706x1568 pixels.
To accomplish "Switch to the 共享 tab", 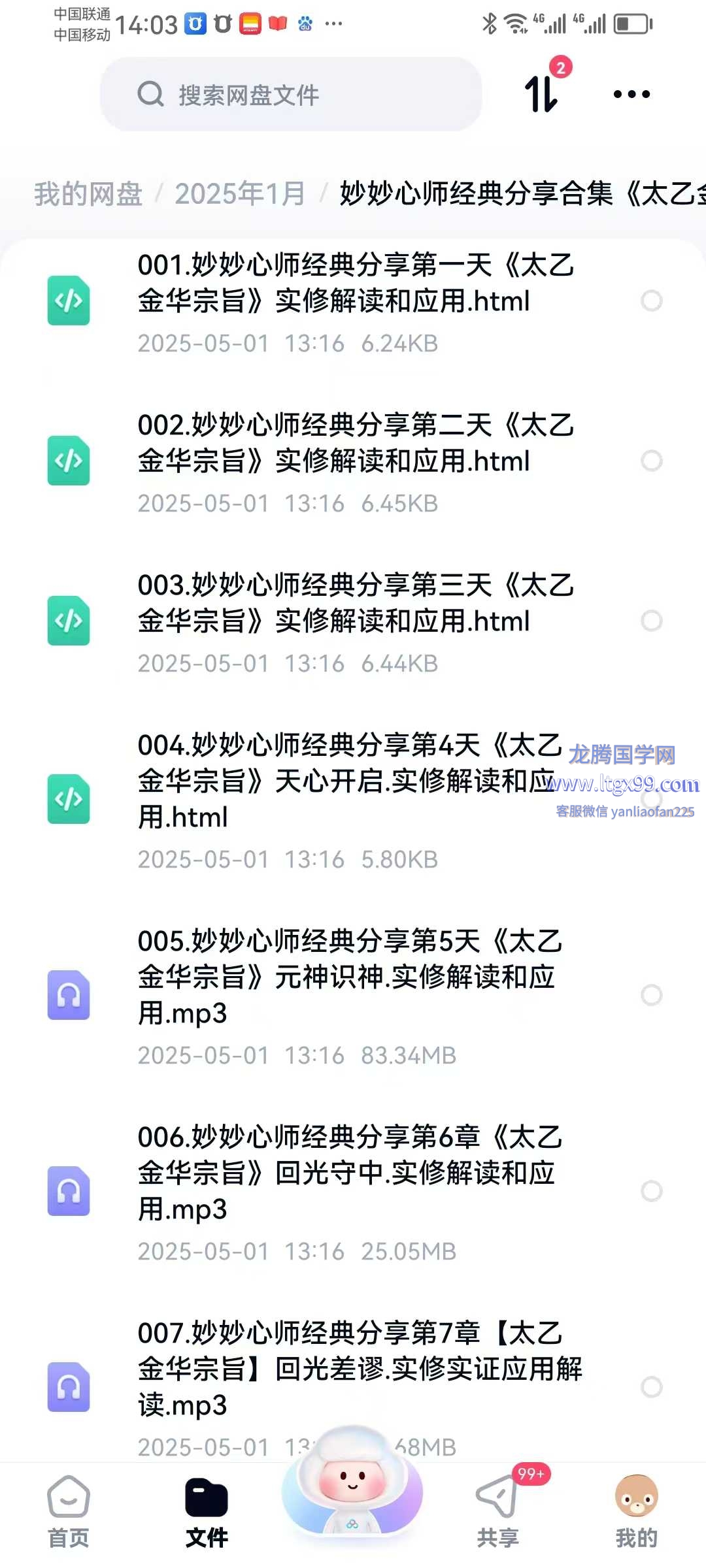I will coord(498,1511).
